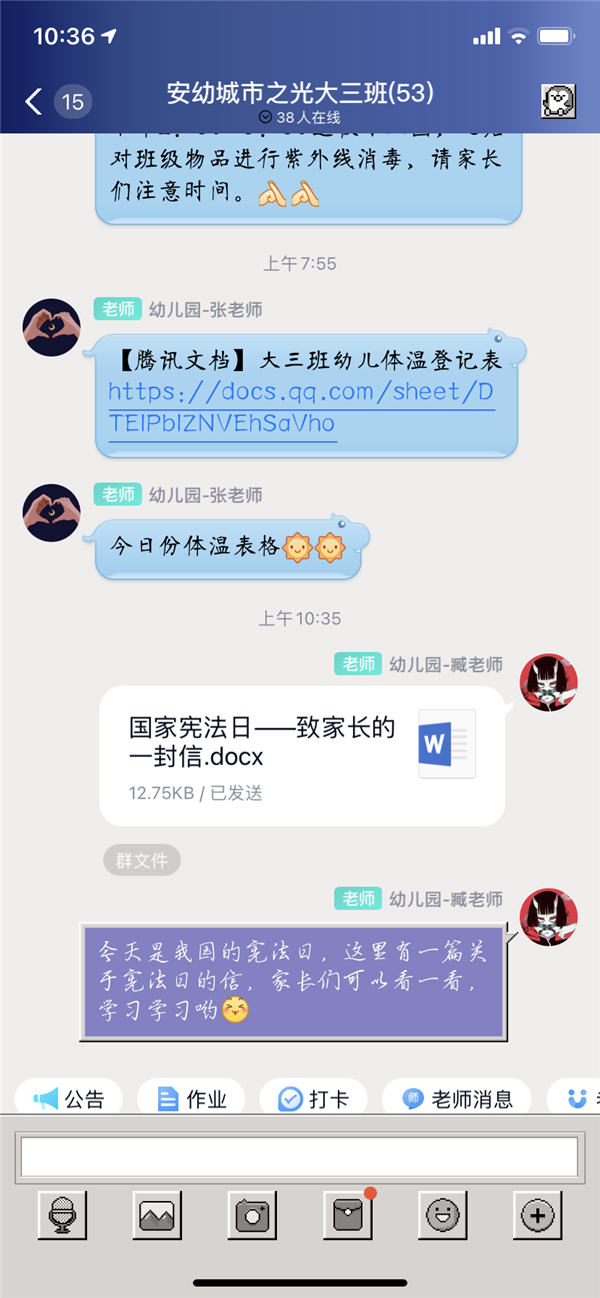Image resolution: width=600 pixels, height=1298 pixels.
Task: Focus the message text input field
Action: pos(299,1157)
